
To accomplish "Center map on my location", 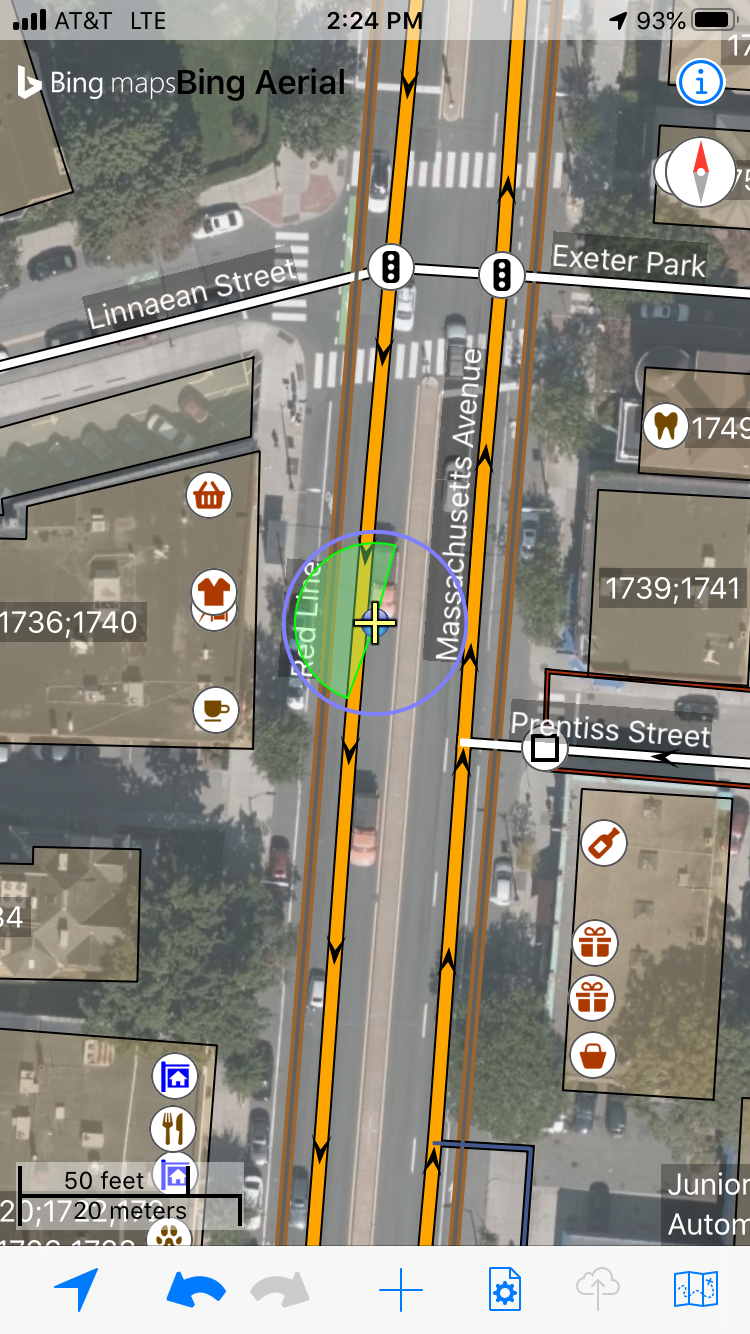I will pyautogui.click(x=77, y=1290).
